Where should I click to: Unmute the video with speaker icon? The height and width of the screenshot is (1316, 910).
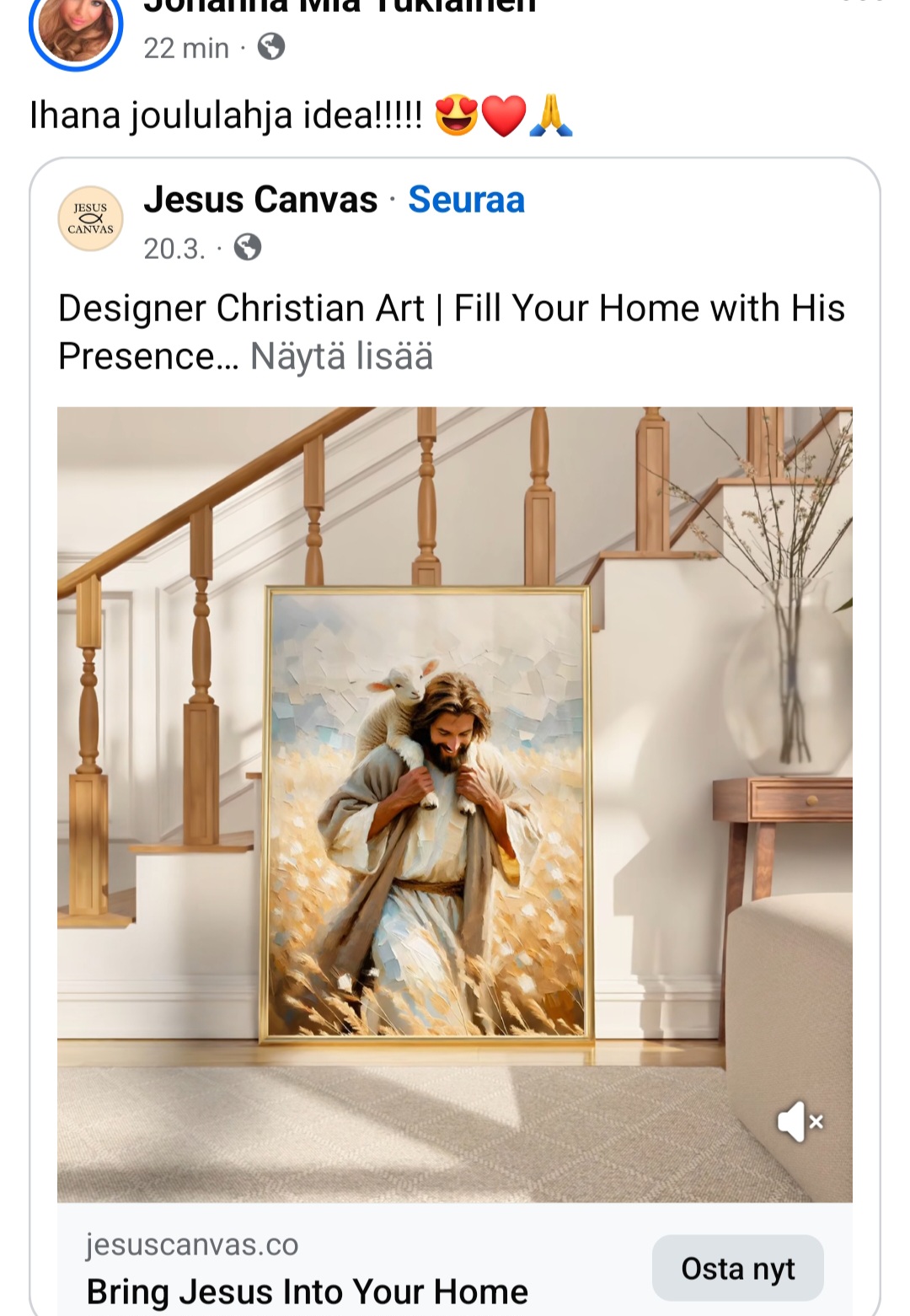pyautogui.click(x=799, y=1122)
